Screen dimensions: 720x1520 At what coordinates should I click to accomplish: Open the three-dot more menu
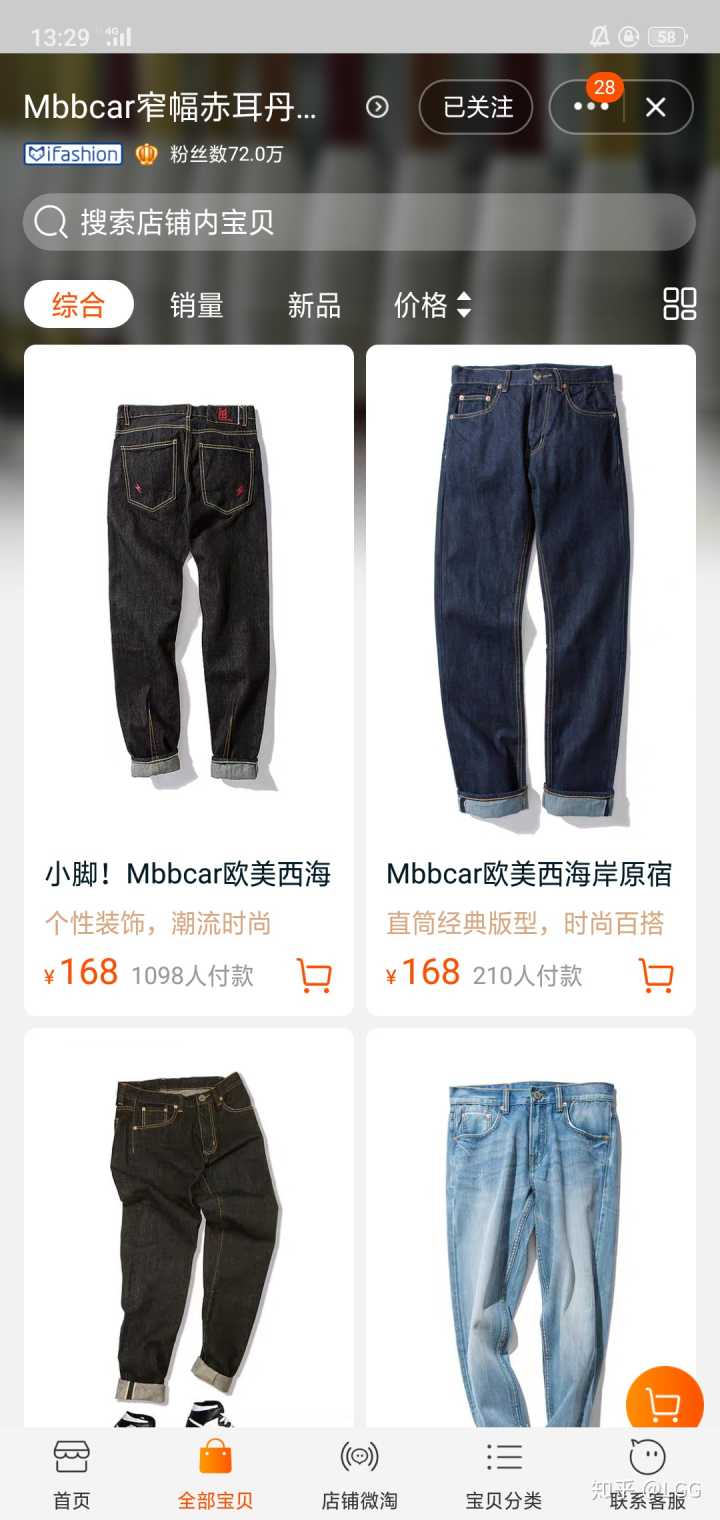(x=590, y=107)
